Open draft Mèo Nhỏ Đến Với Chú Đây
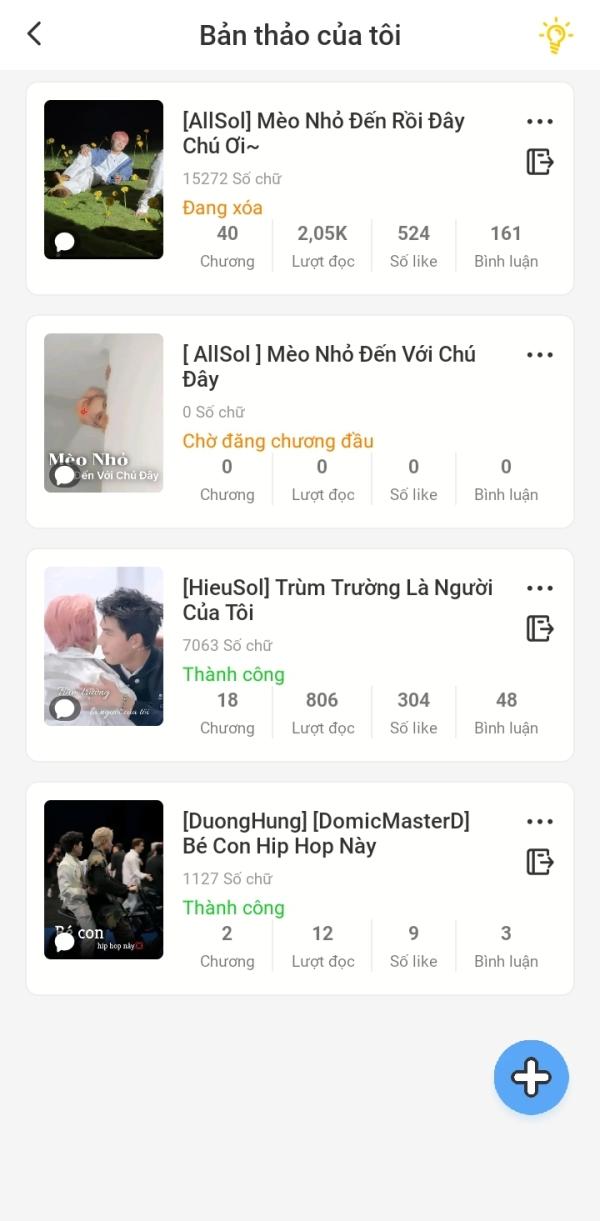Screen dimensions: 600x1221 tap(328, 367)
